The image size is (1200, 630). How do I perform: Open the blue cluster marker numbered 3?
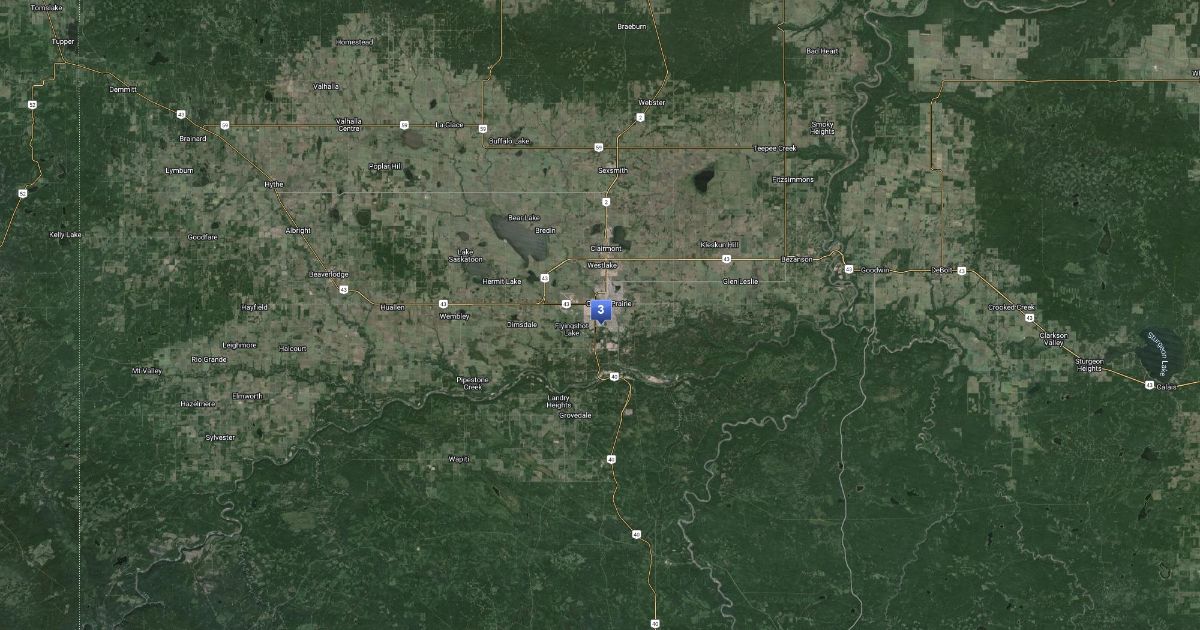(x=600, y=310)
